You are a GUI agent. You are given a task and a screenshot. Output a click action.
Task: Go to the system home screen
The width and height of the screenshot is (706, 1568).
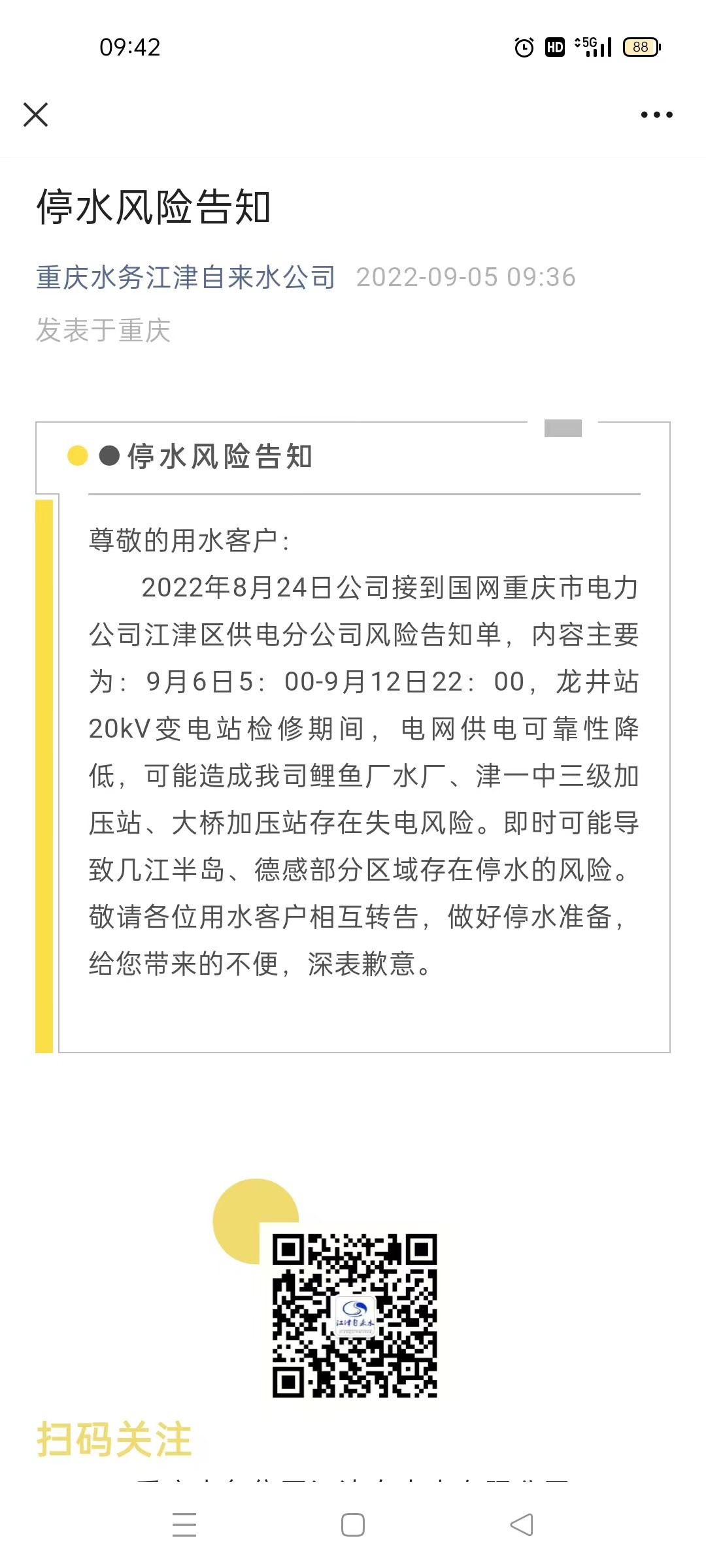pyautogui.click(x=353, y=1525)
